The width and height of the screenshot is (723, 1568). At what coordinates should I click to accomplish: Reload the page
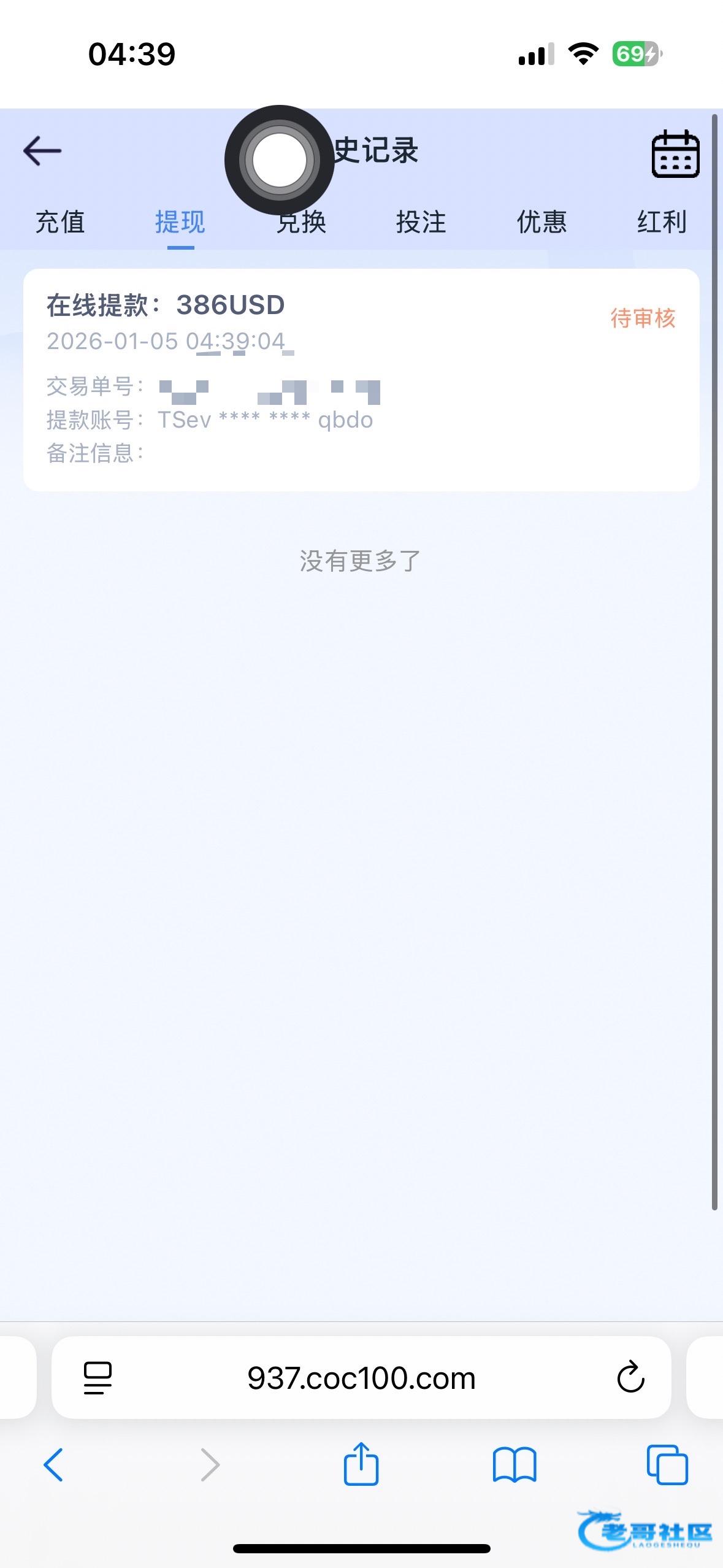630,1378
